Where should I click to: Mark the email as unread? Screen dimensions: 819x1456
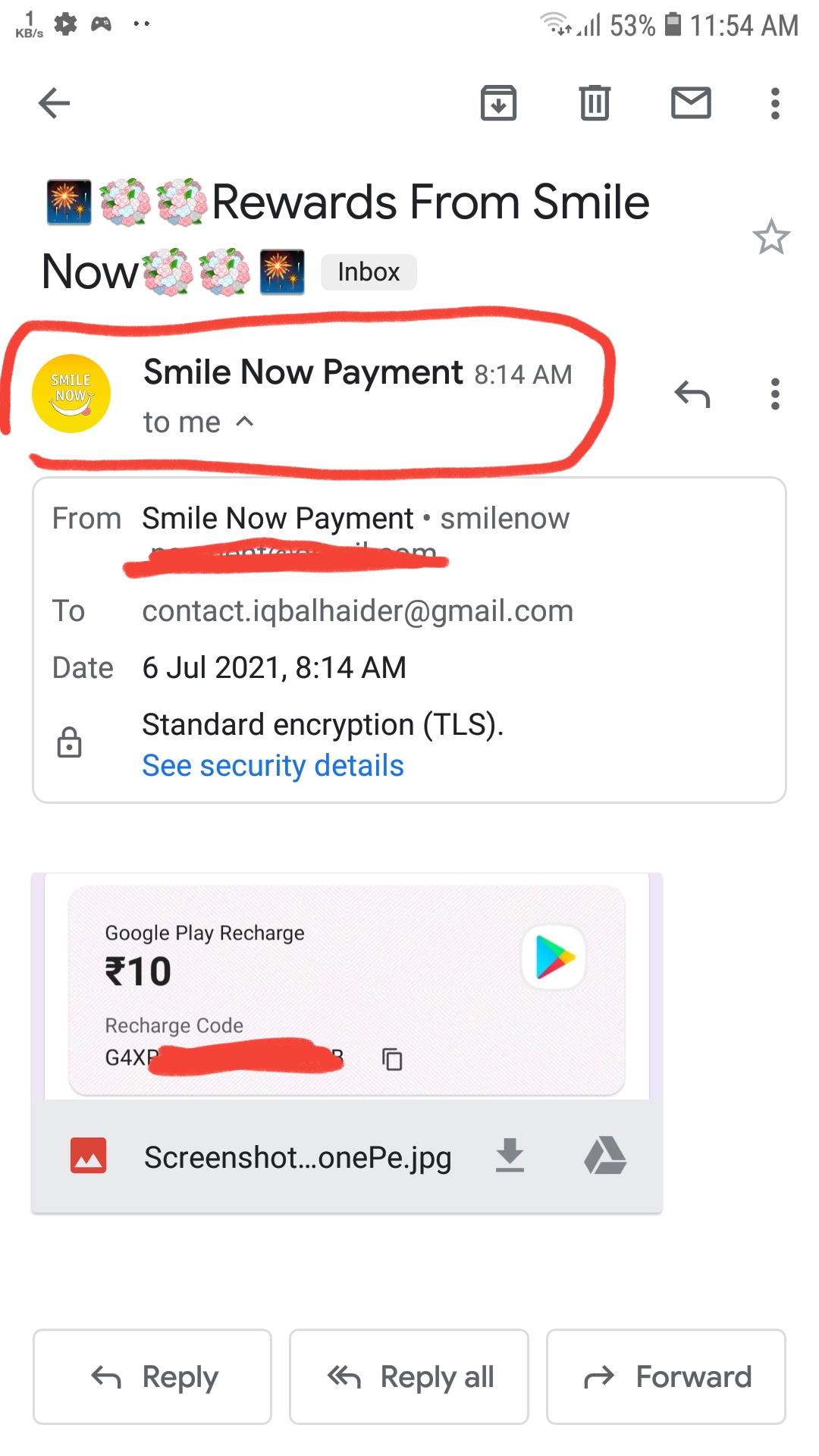click(x=691, y=103)
